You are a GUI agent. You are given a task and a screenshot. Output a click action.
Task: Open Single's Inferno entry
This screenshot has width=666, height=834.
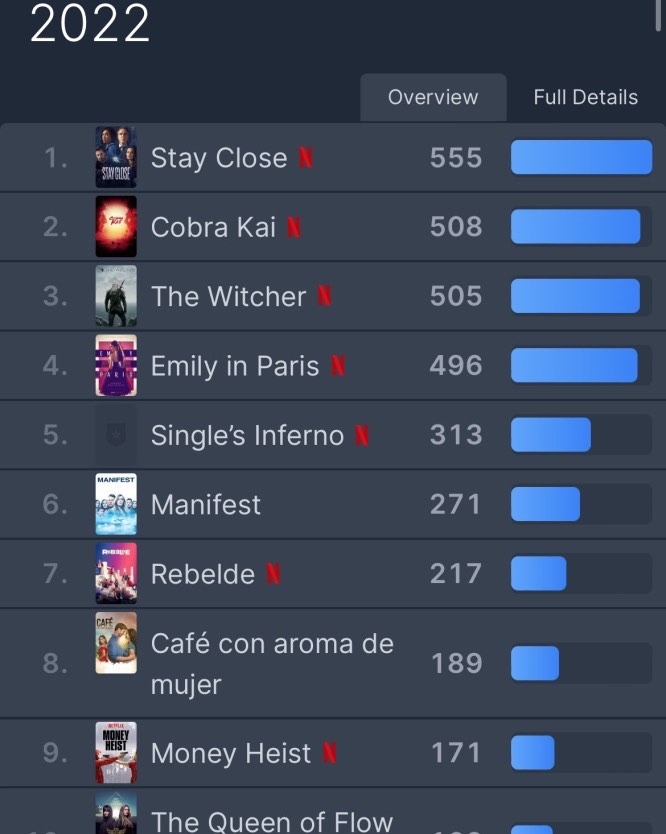pos(247,435)
